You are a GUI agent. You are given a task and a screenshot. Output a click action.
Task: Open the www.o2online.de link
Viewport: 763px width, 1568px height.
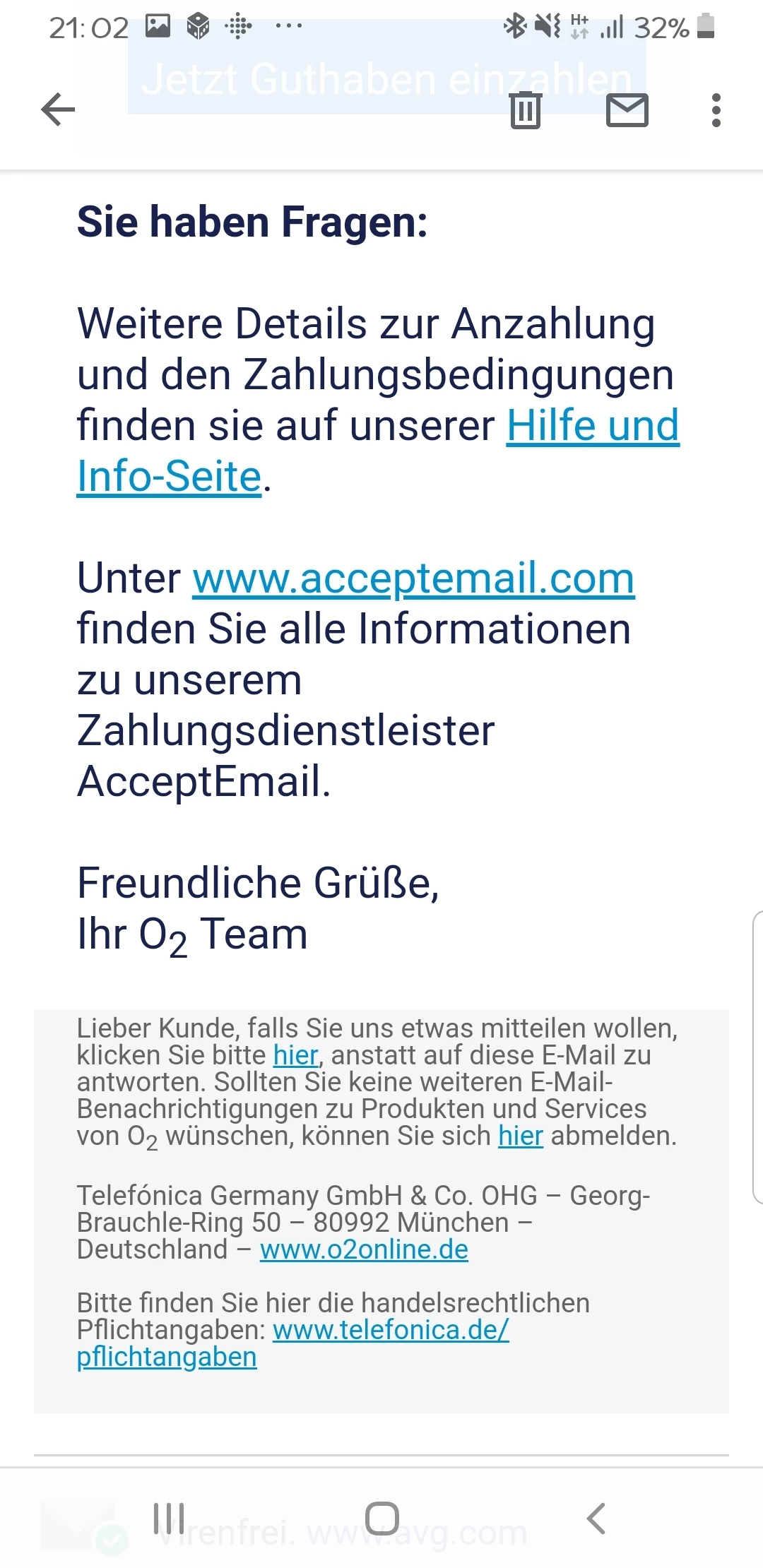pyautogui.click(x=364, y=1249)
